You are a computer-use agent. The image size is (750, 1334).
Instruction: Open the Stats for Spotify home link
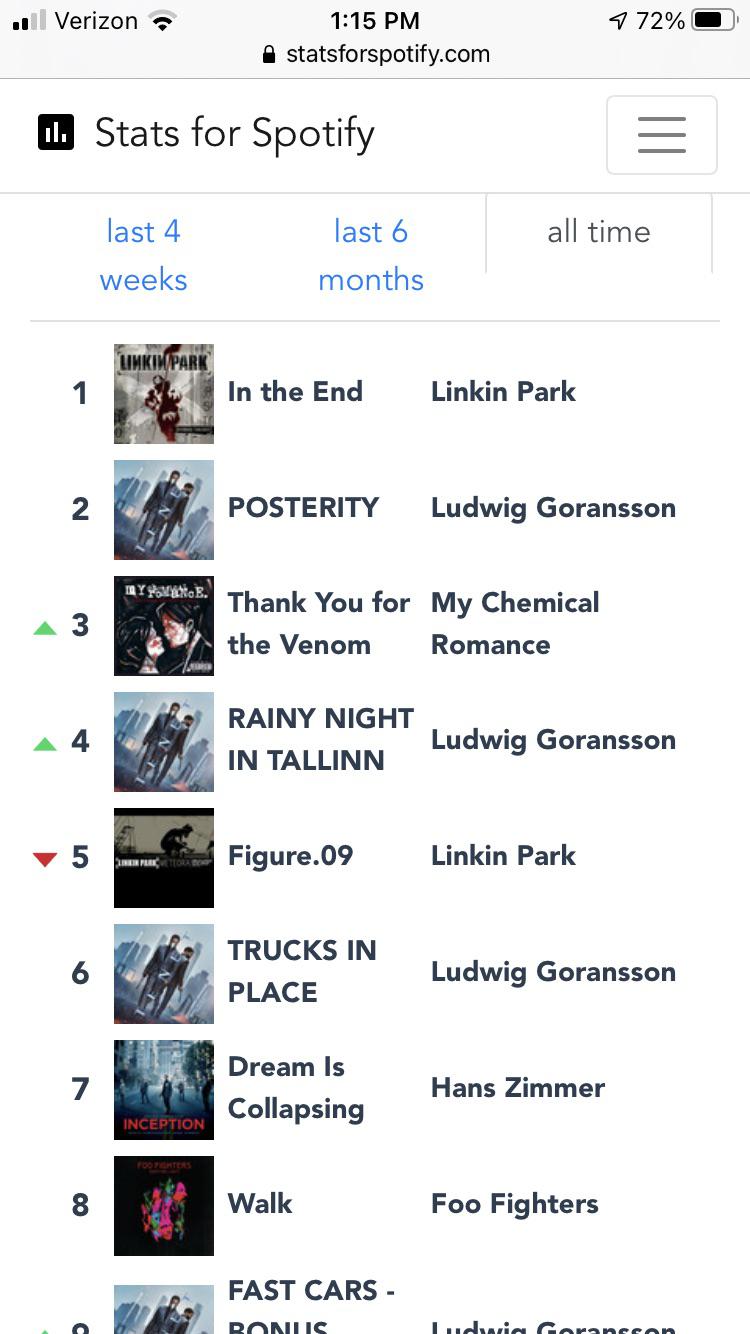tap(206, 134)
